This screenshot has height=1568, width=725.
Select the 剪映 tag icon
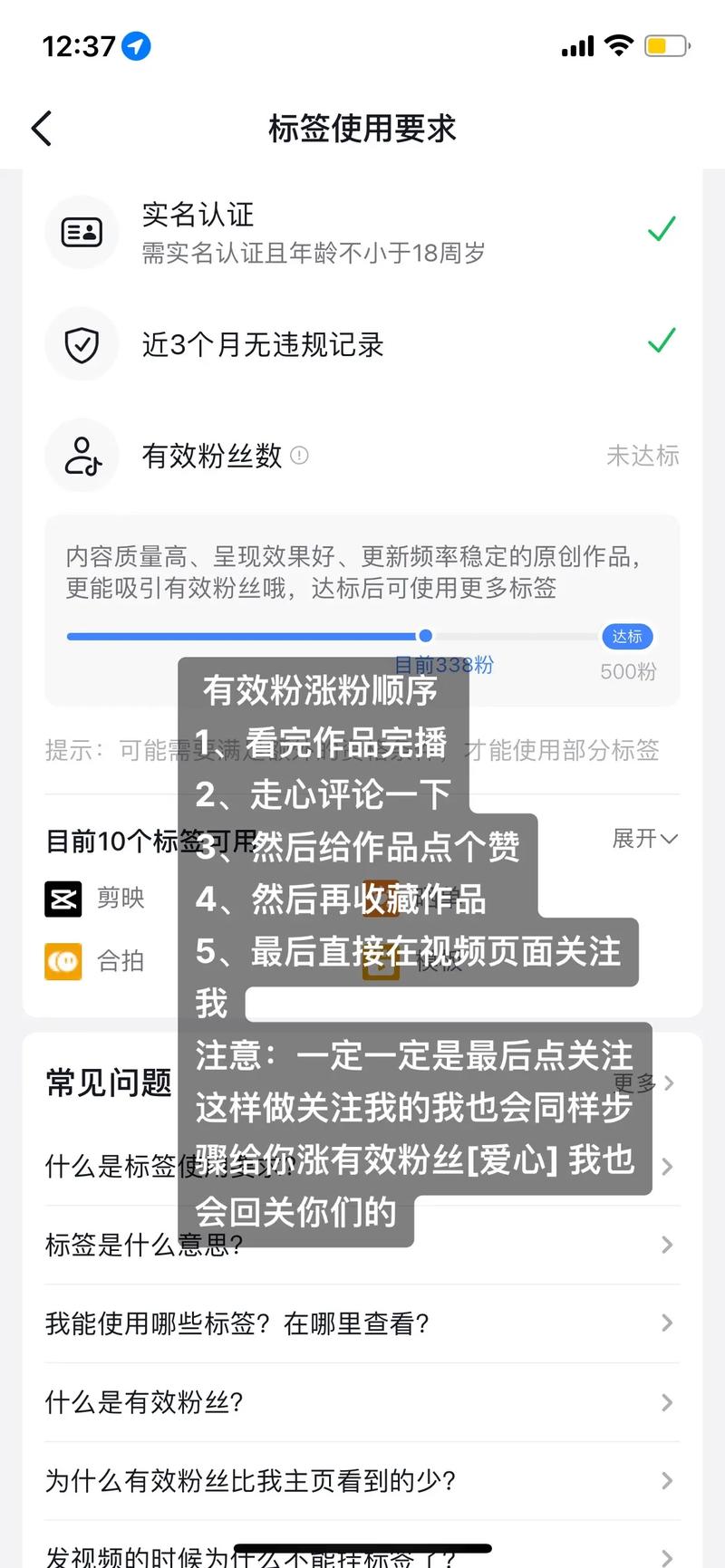(x=63, y=899)
